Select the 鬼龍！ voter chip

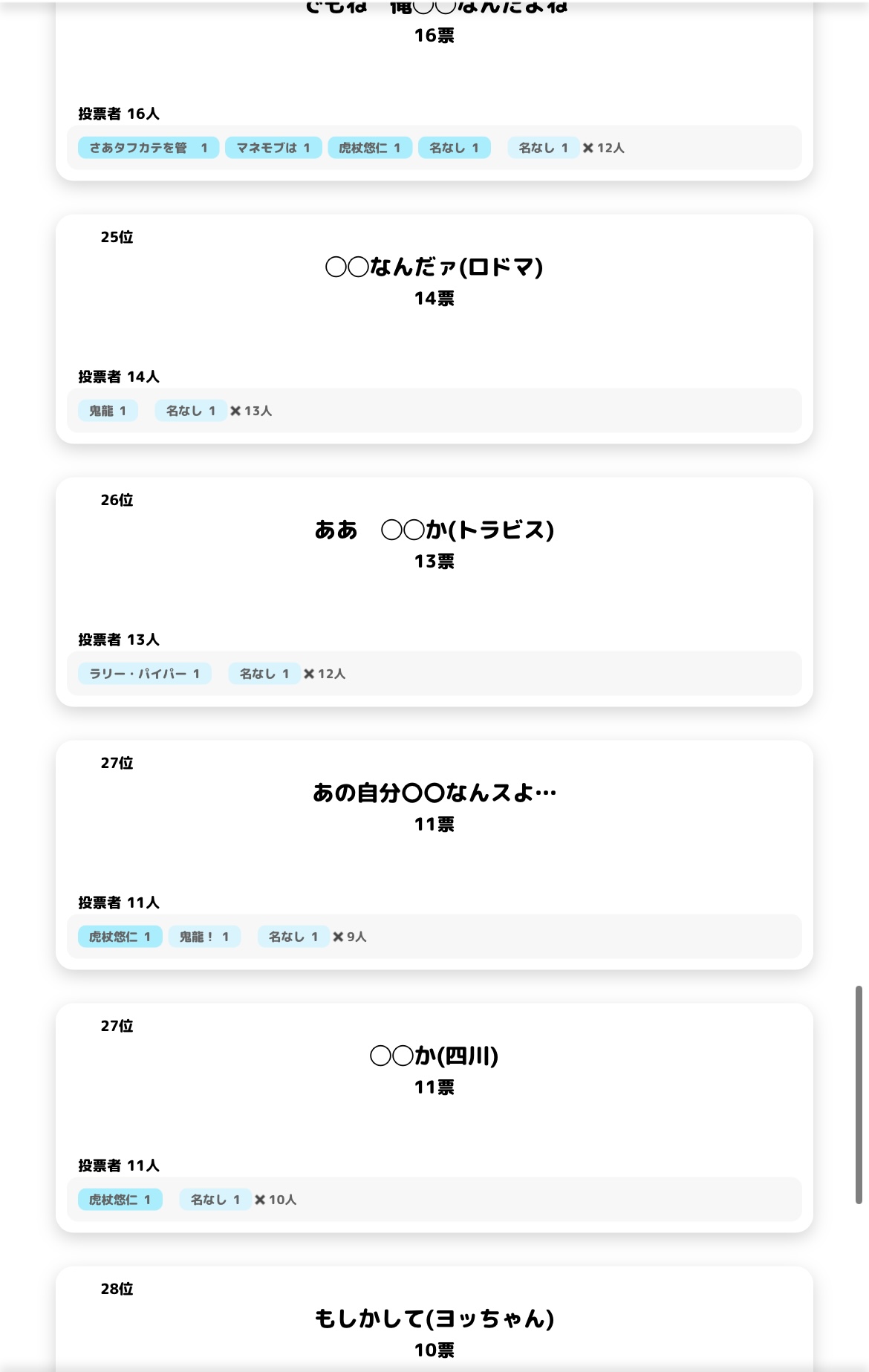(204, 937)
